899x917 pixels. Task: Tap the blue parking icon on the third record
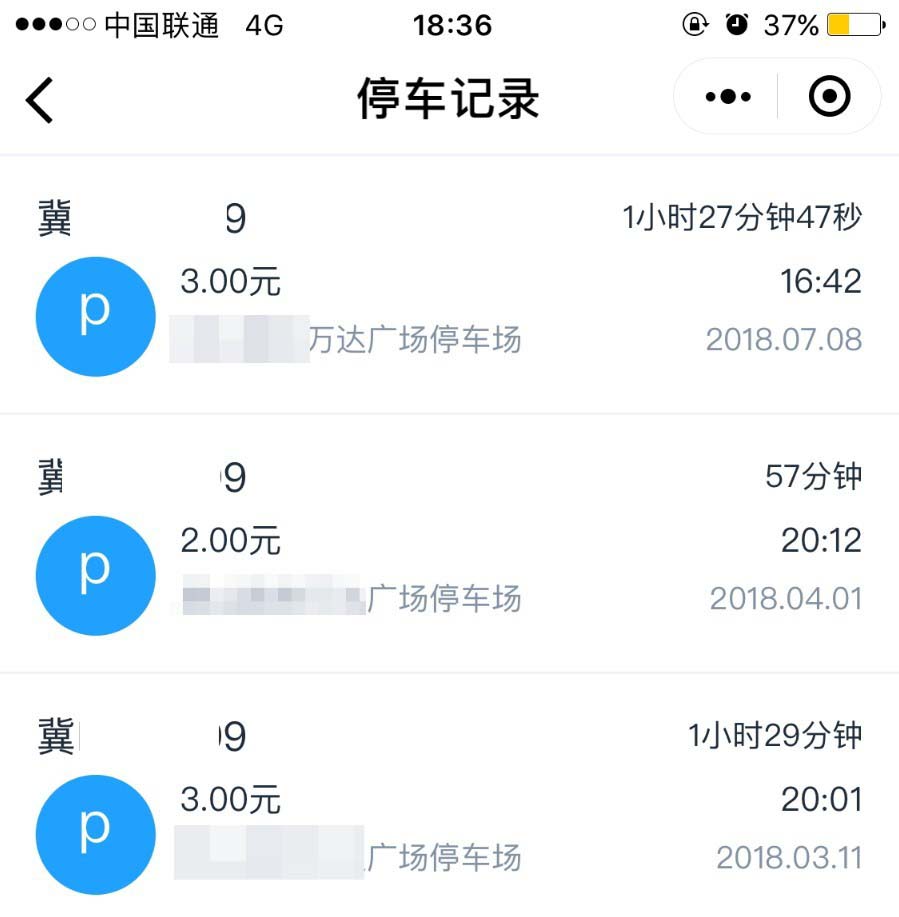(95, 833)
